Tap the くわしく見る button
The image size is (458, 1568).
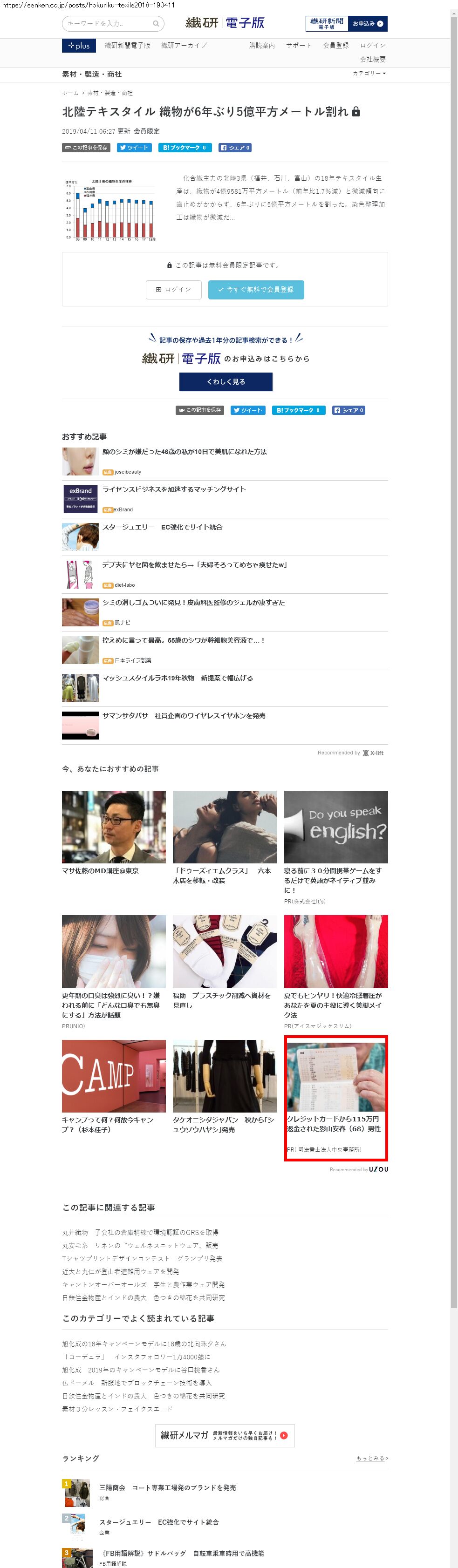[x=226, y=382]
